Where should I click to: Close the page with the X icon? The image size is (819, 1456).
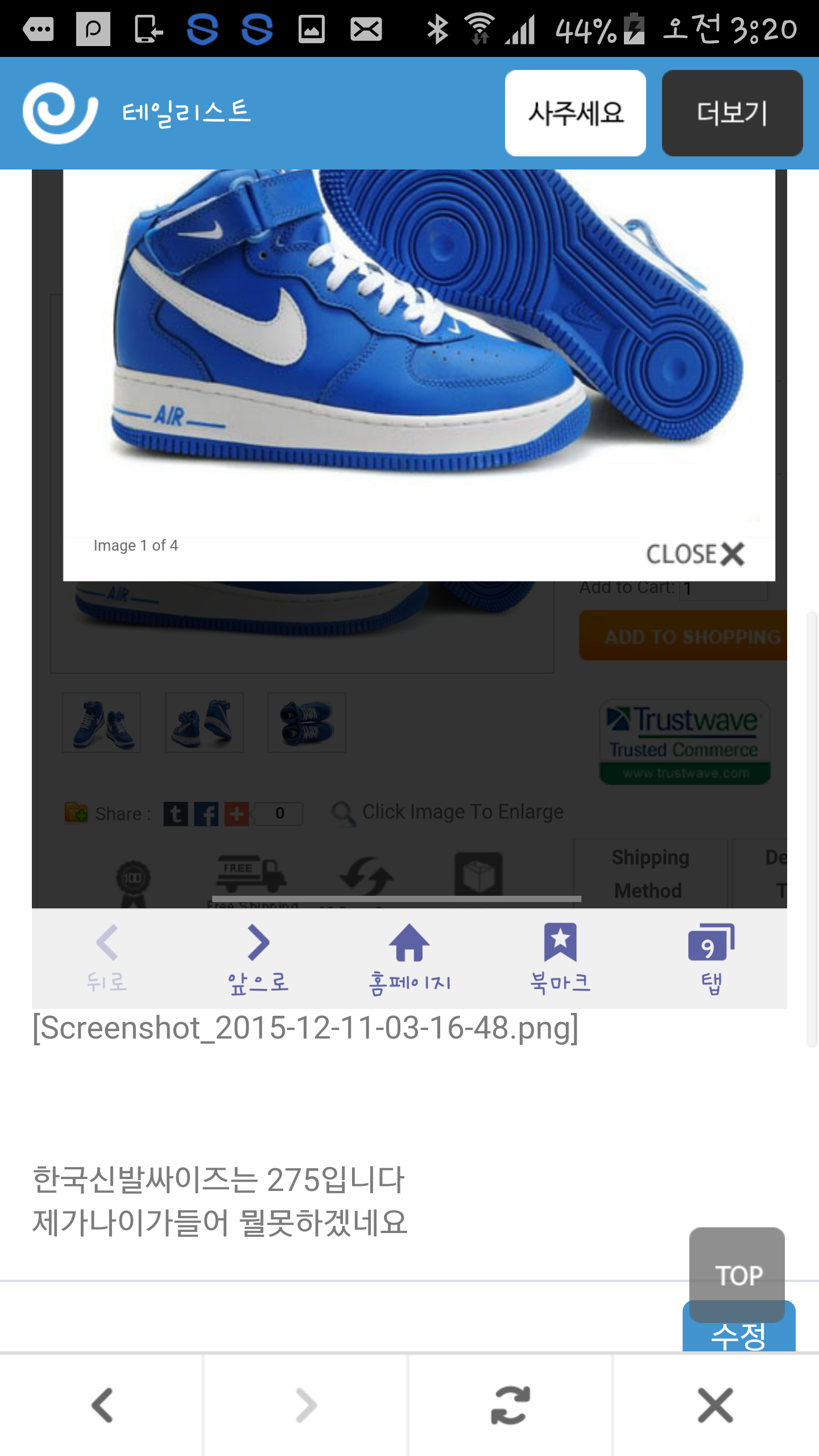(x=715, y=1405)
